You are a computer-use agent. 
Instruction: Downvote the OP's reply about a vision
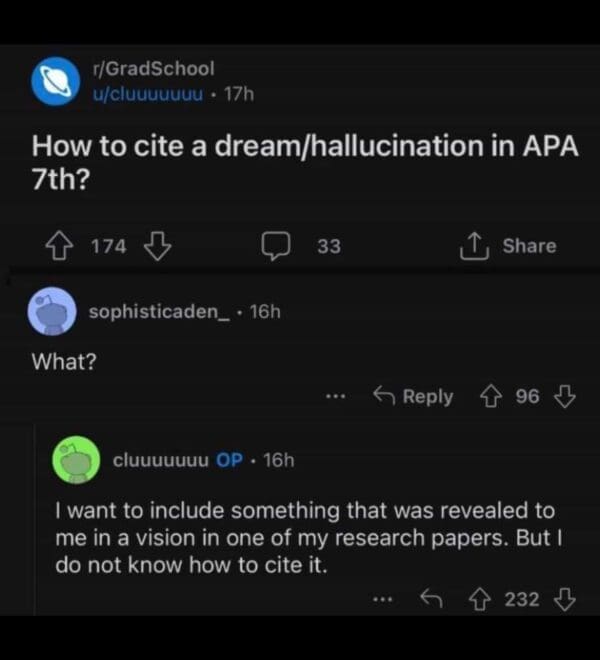click(x=564, y=600)
